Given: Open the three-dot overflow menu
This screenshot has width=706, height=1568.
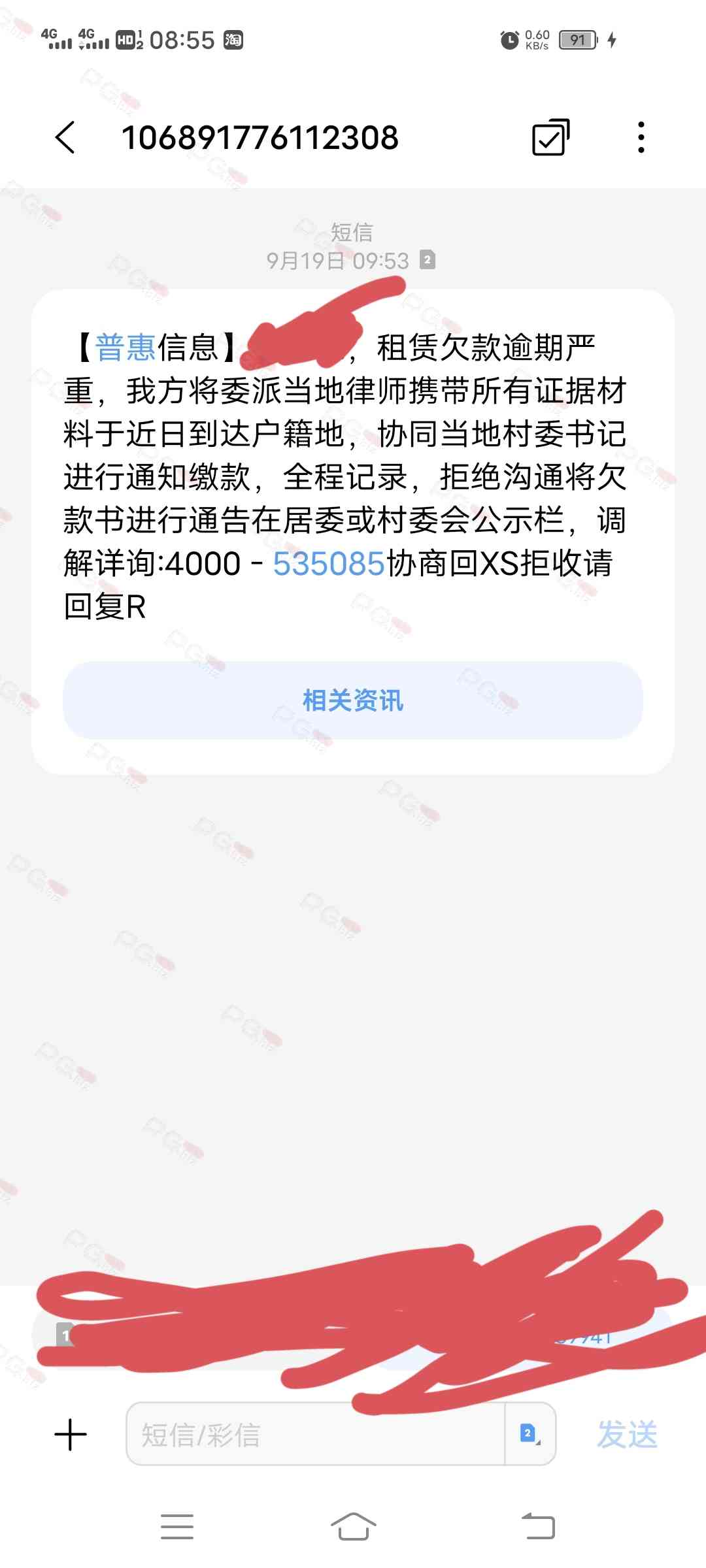Looking at the screenshot, I should 641,138.
